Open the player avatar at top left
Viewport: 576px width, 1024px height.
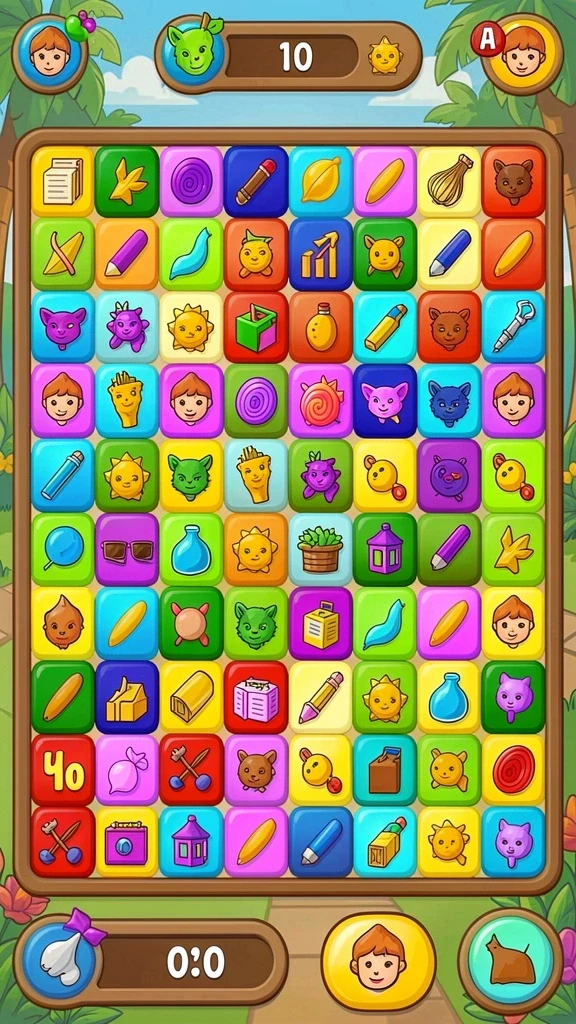50,54
